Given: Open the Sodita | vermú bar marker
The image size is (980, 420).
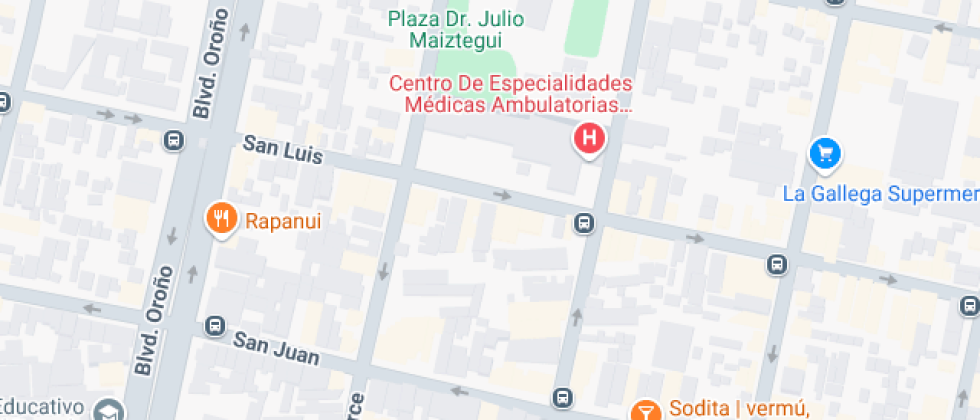Looking at the screenshot, I should point(645,411).
